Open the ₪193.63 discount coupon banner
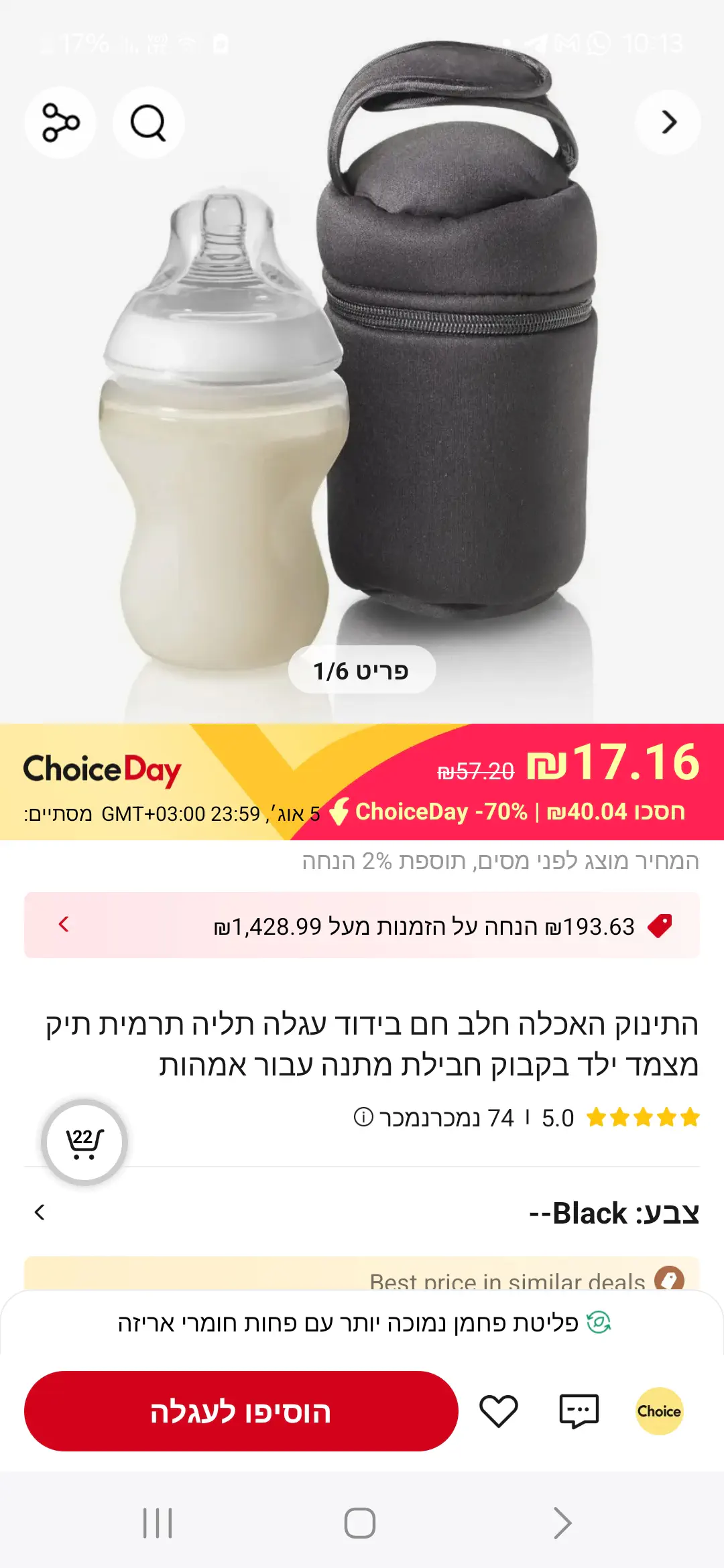724x1568 pixels. tap(362, 925)
